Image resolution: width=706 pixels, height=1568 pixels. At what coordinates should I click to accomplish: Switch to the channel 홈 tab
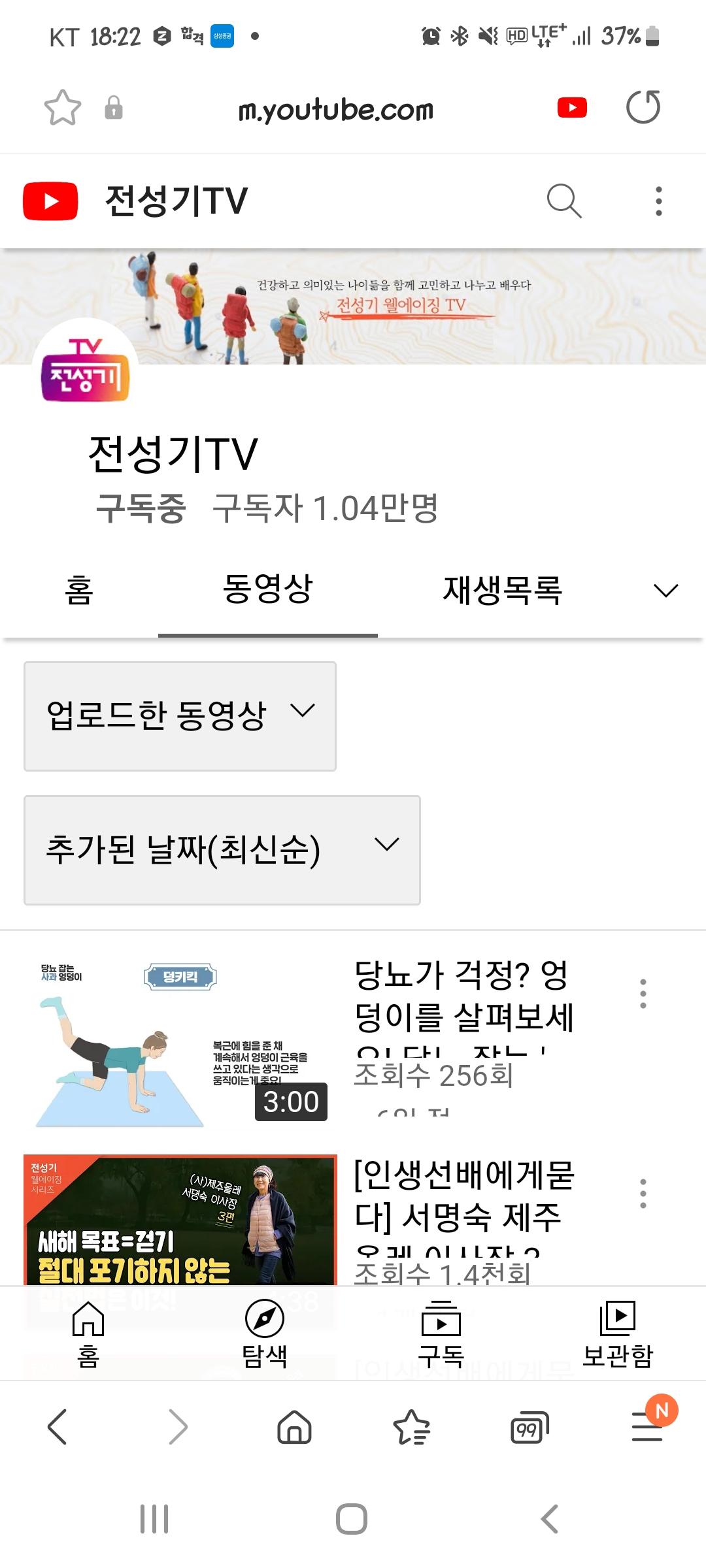[79, 590]
